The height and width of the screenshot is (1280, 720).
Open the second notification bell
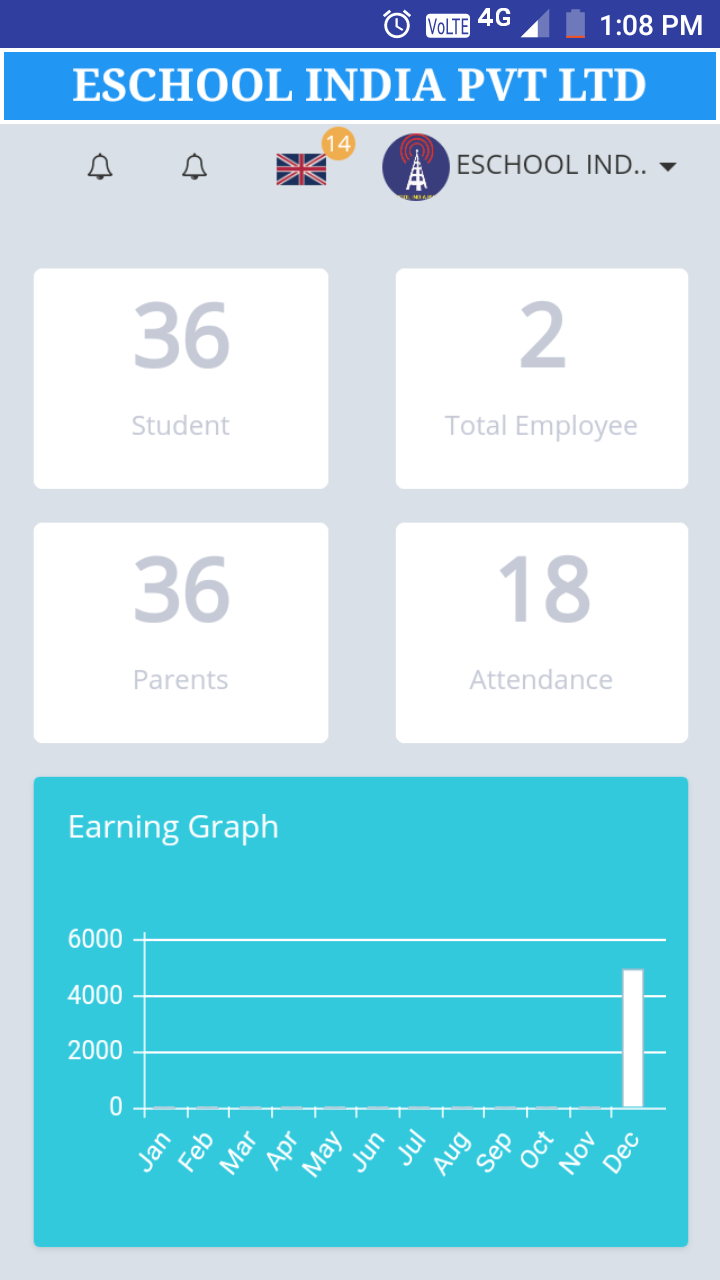point(194,167)
